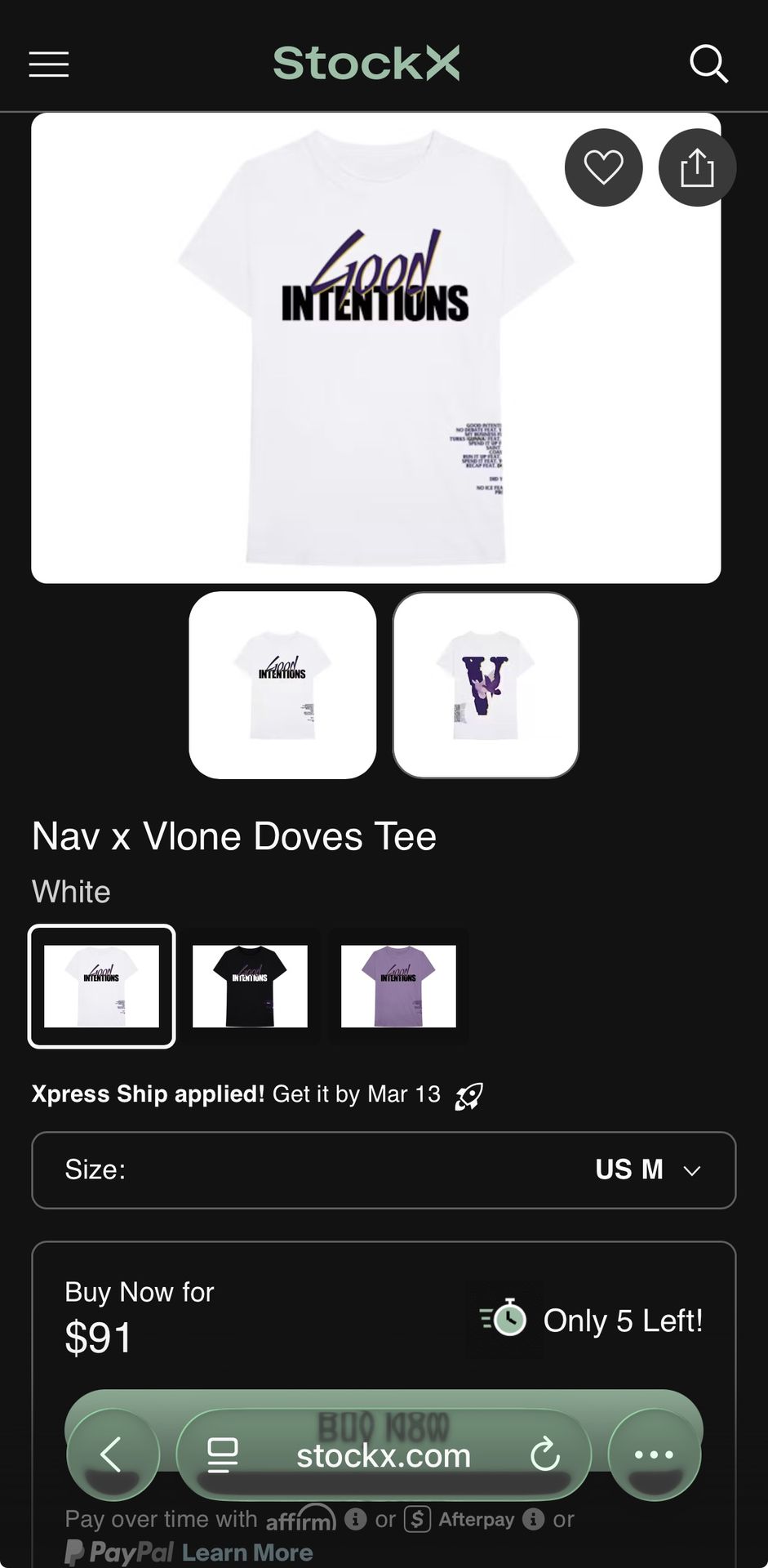Show Affirm info details
The width and height of the screenshot is (768, 1568).
tap(355, 1519)
